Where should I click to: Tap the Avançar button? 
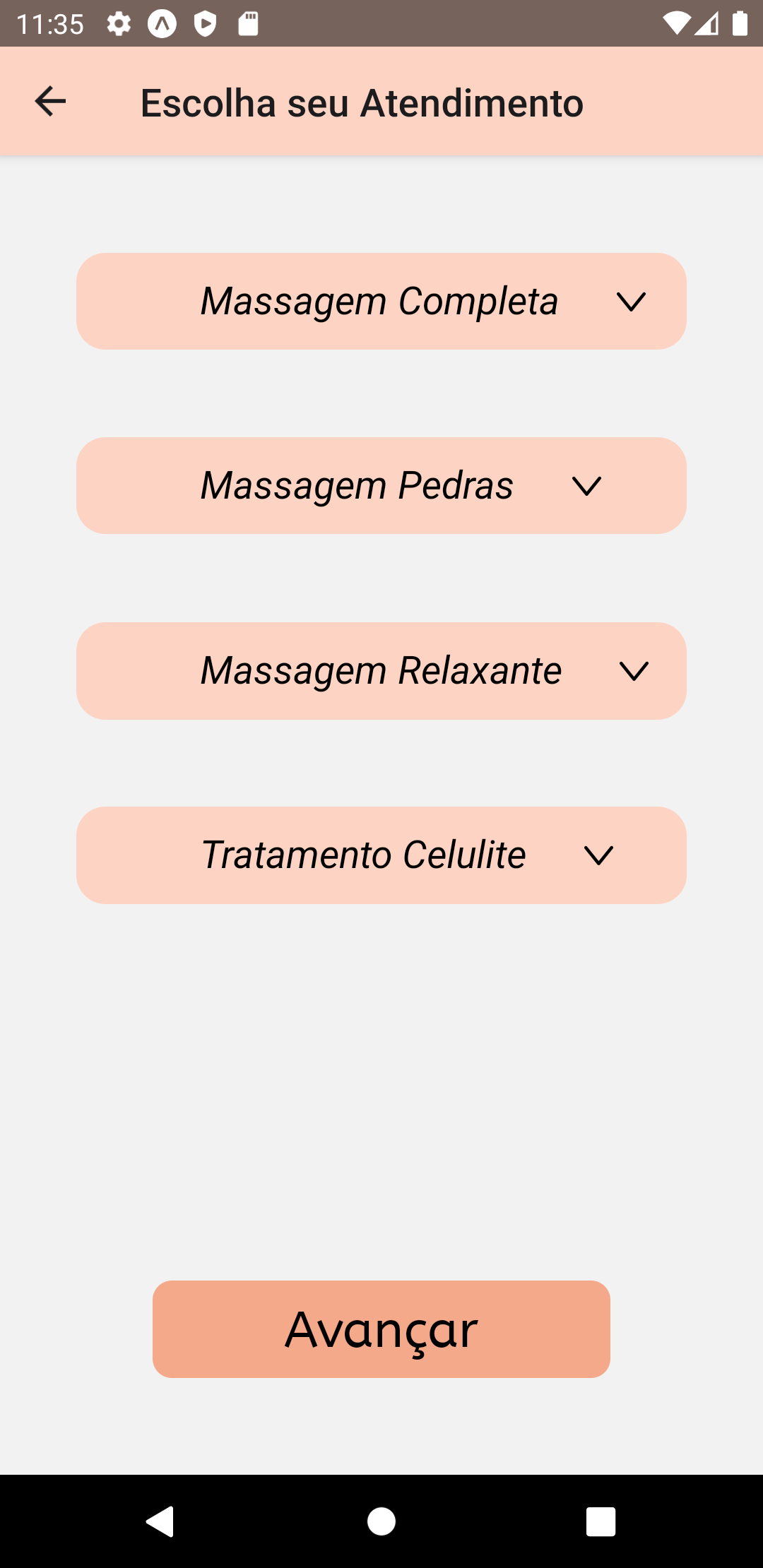[x=381, y=1329]
